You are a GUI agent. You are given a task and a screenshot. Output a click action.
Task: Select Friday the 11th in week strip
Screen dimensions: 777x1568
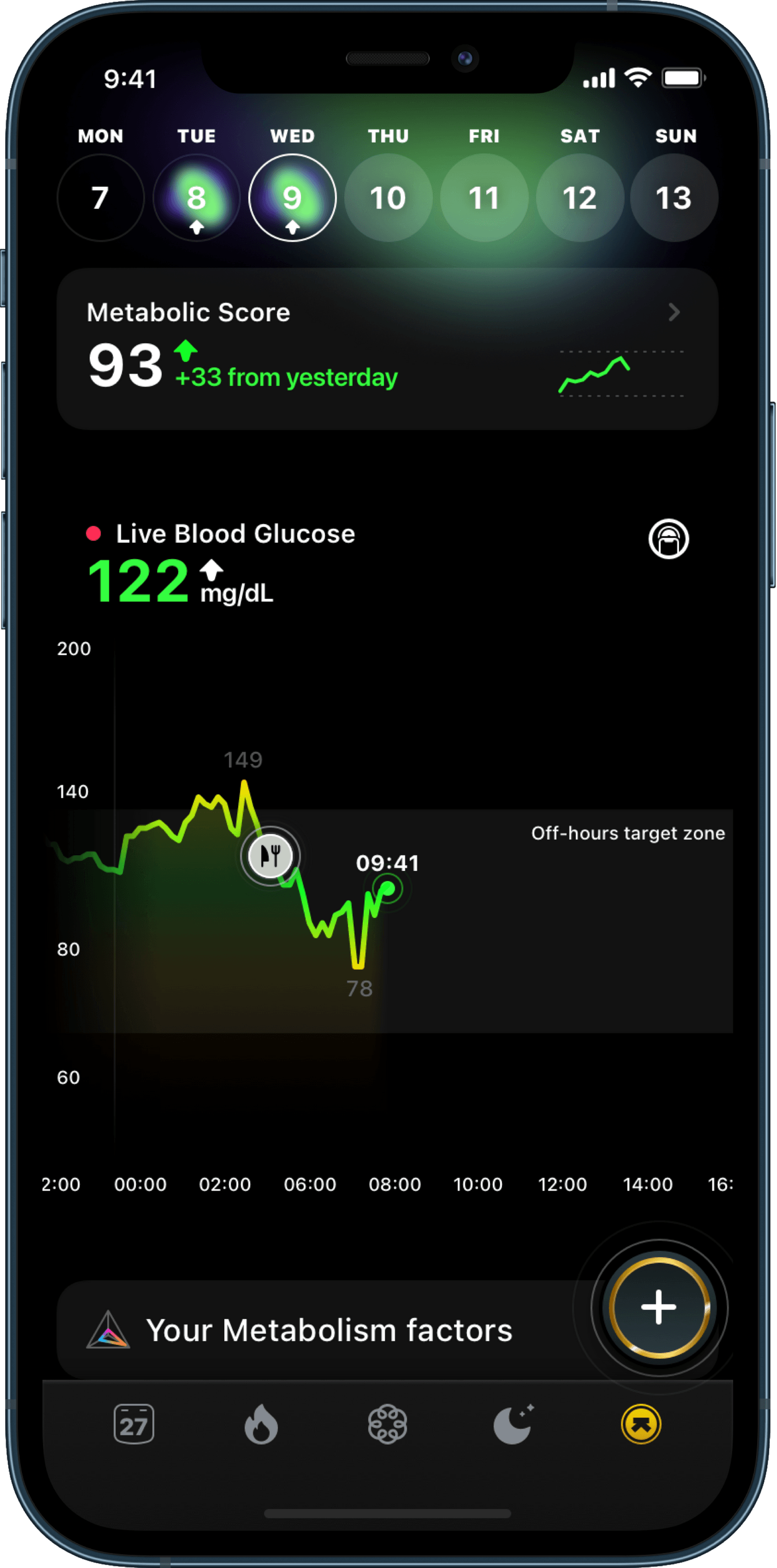[x=484, y=198]
